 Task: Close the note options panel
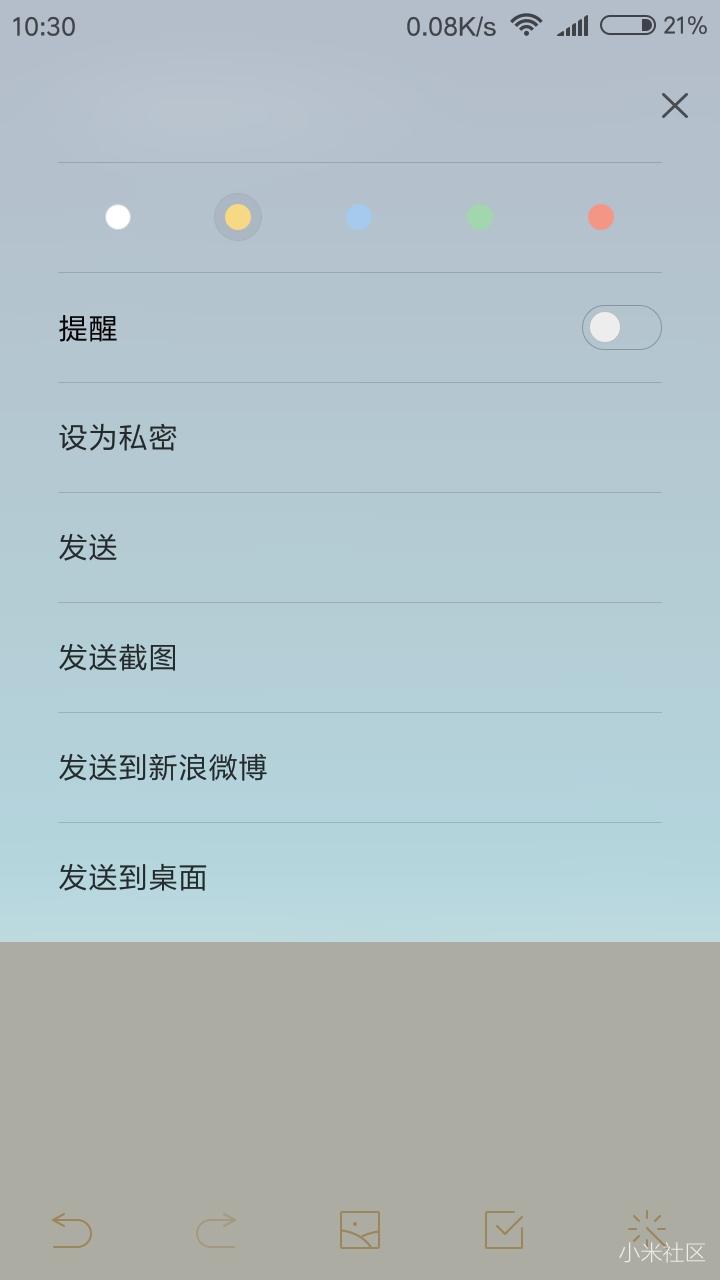(675, 106)
